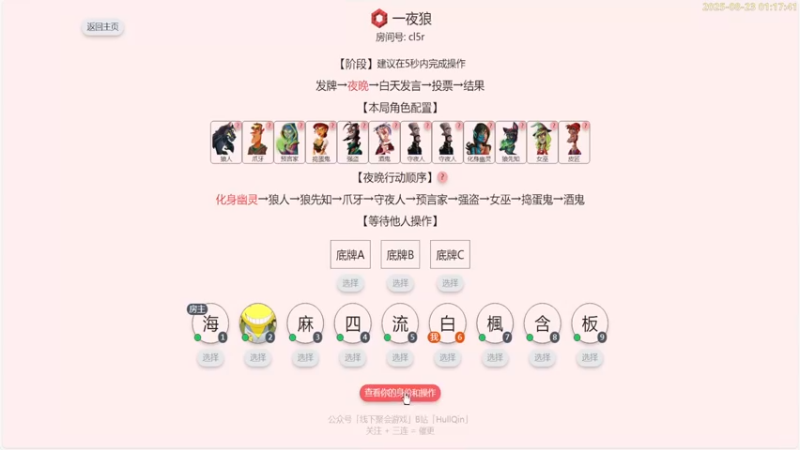The image size is (800, 450).
Task: Open the 女巫 role card
Action: [541, 142]
